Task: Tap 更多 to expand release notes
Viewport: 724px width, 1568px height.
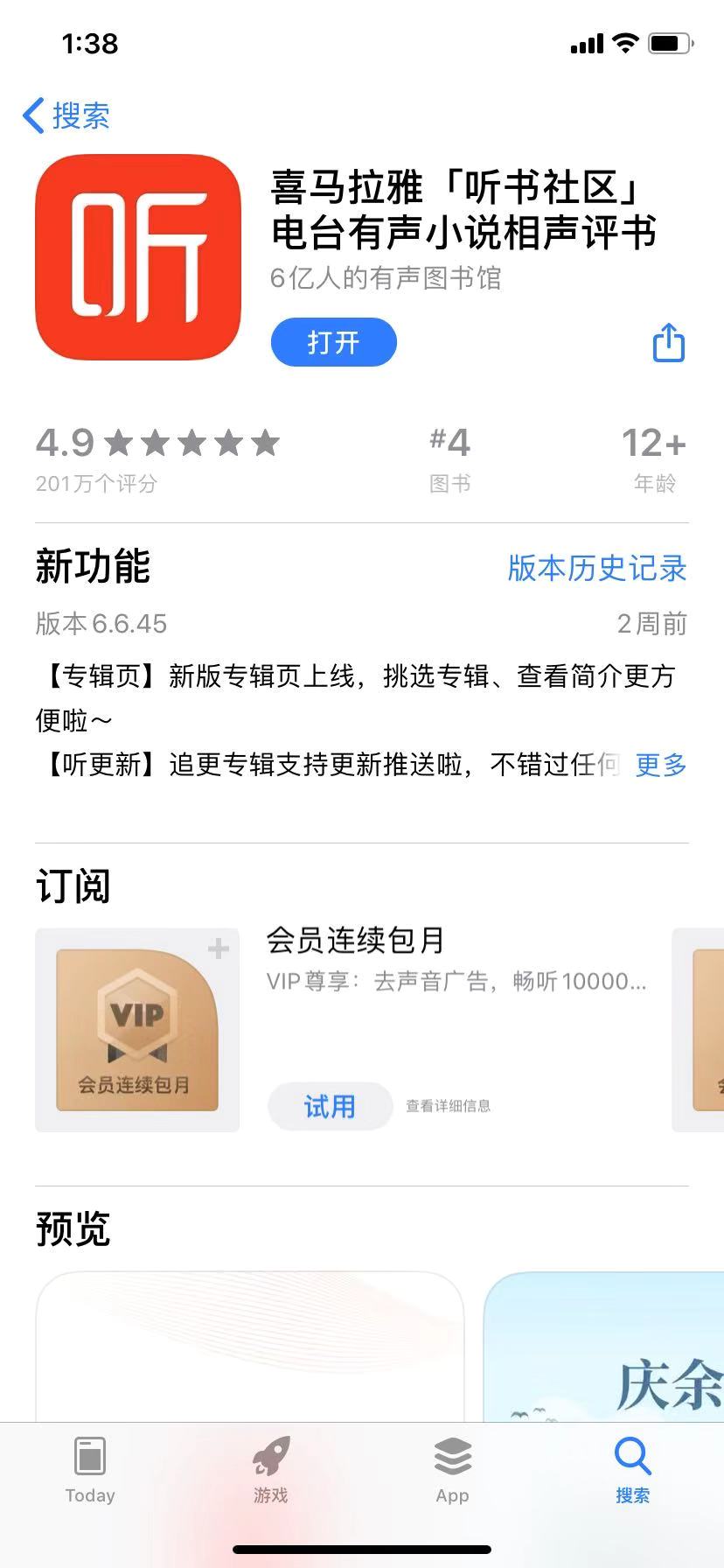Action: pyautogui.click(x=659, y=766)
